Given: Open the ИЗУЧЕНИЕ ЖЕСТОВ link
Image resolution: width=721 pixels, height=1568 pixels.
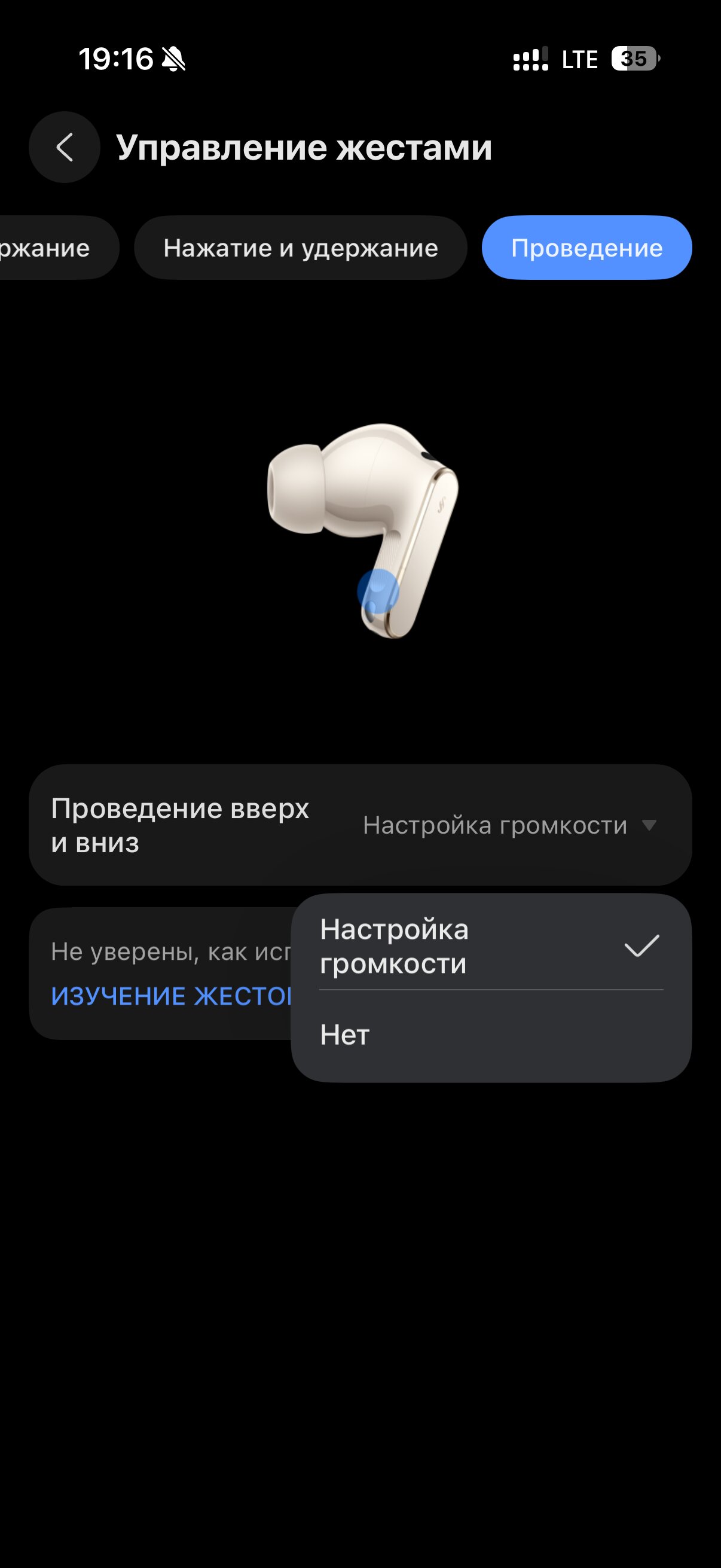Looking at the screenshot, I should 172,996.
